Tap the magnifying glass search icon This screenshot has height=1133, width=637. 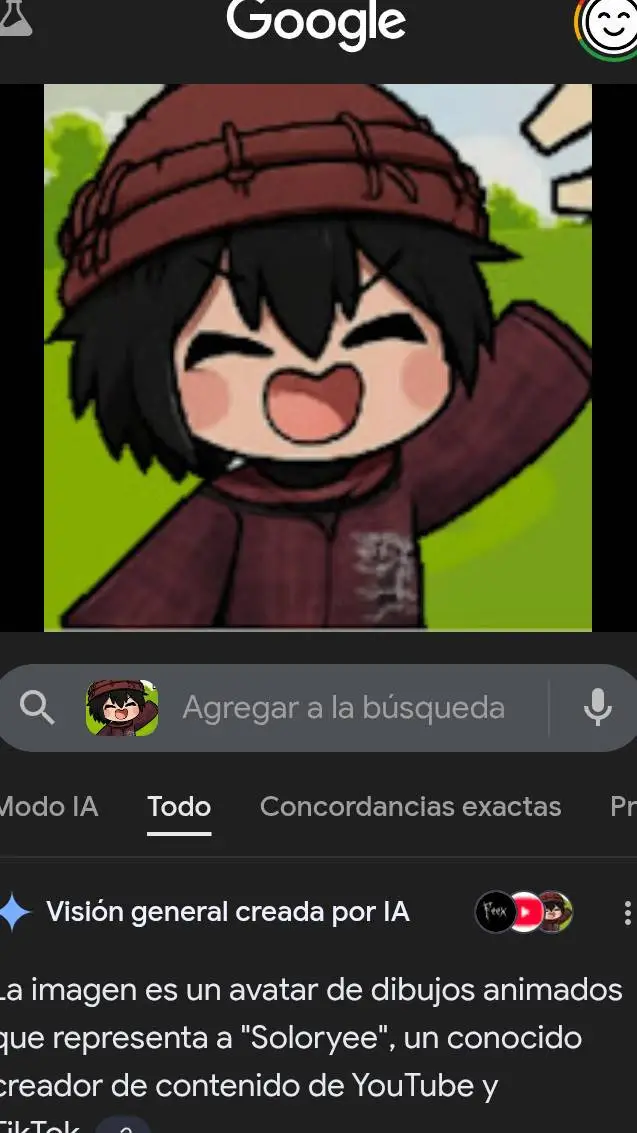point(38,708)
